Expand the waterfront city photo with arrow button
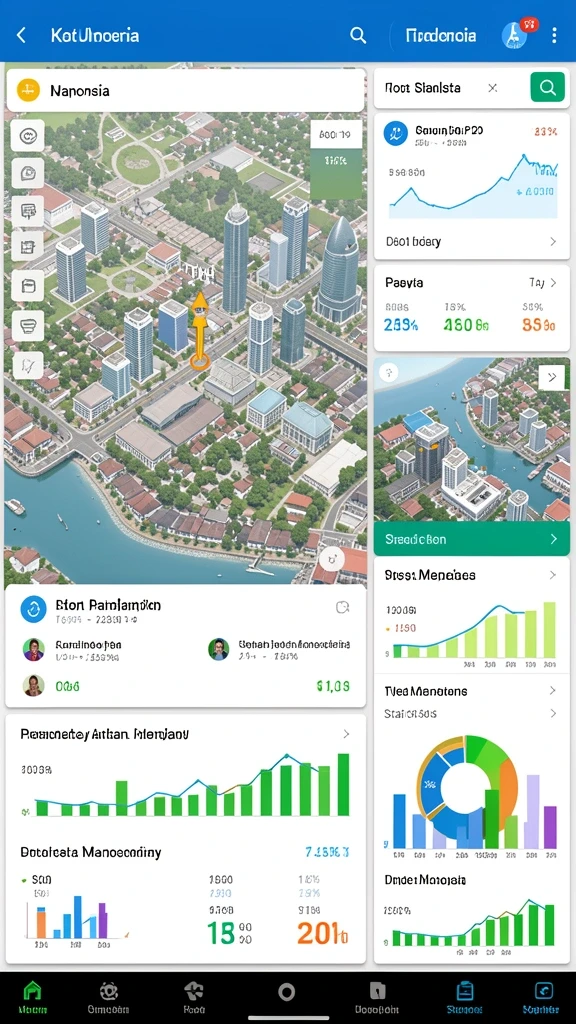Screen dimensions: 576x1024 [552, 377]
